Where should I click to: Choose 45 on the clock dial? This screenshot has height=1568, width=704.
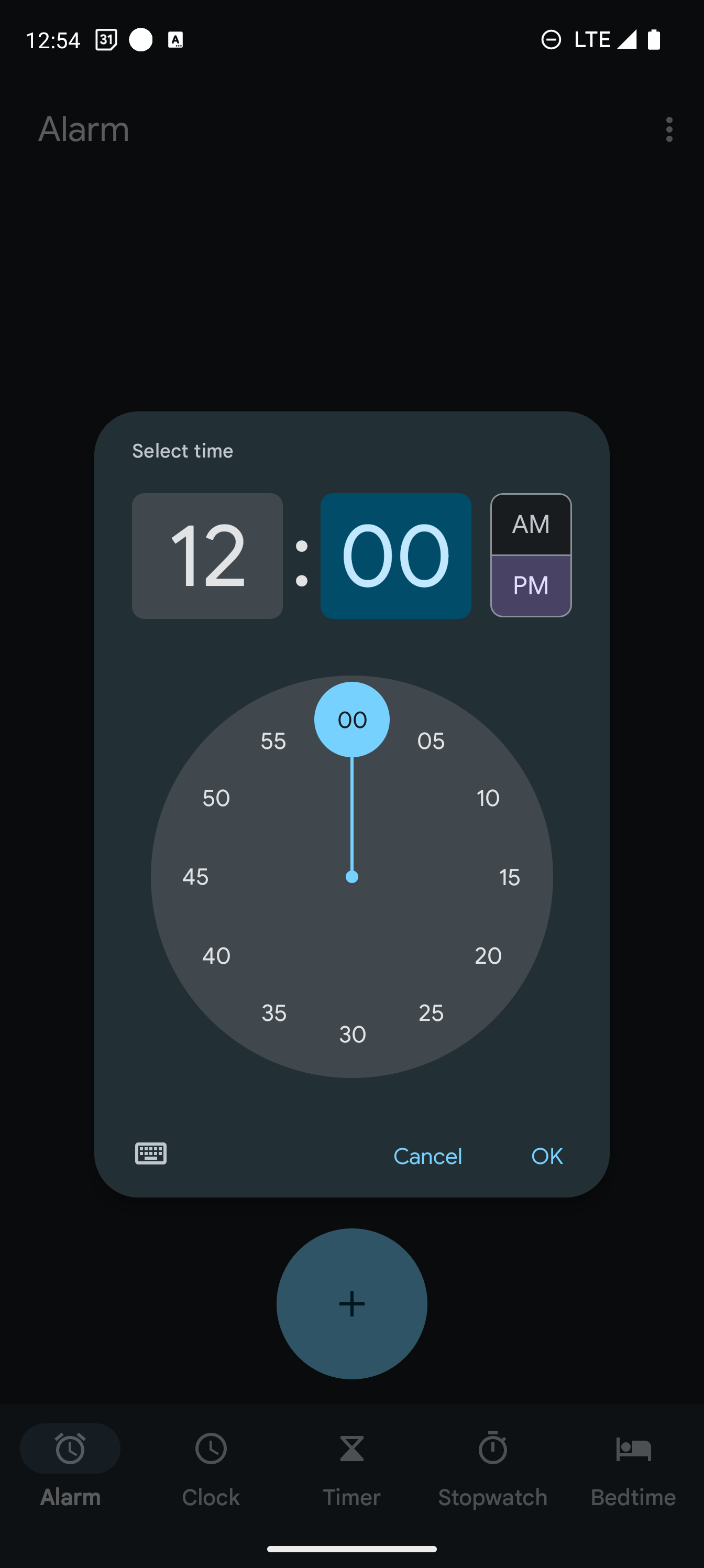coord(195,877)
